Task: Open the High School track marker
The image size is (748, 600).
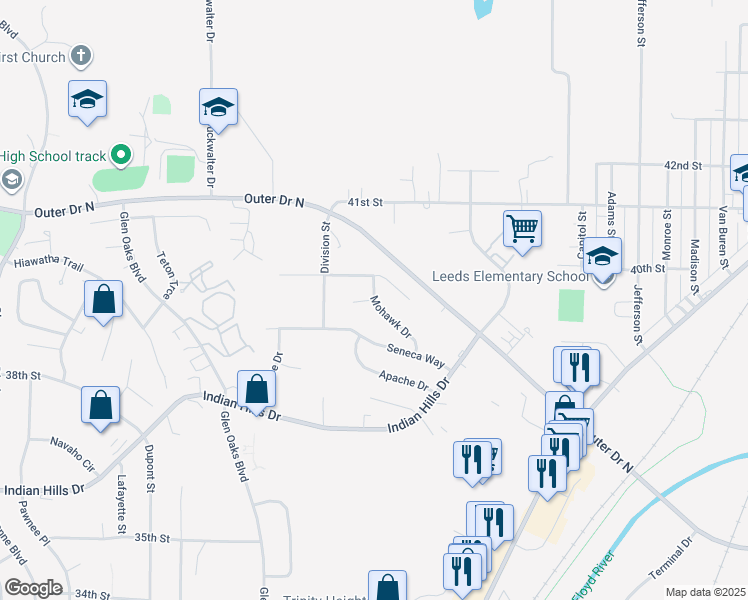Action: click(121, 155)
